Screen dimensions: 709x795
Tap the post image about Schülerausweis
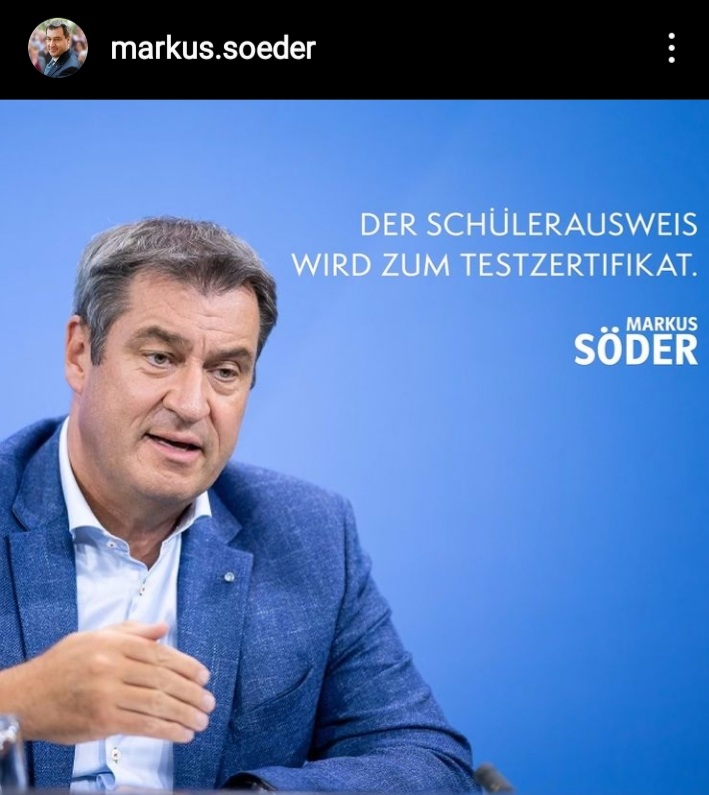354,446
